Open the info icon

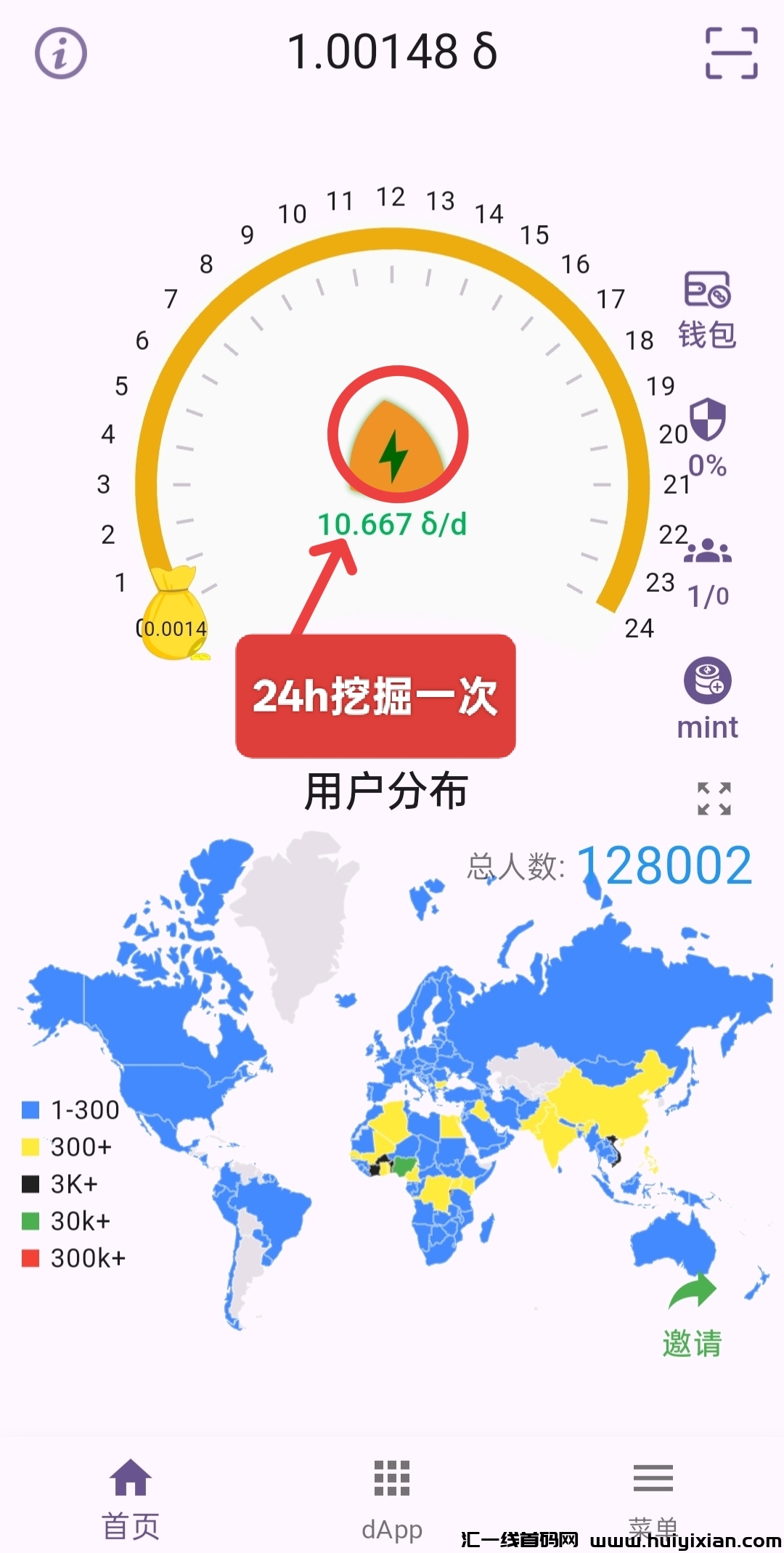(61, 53)
